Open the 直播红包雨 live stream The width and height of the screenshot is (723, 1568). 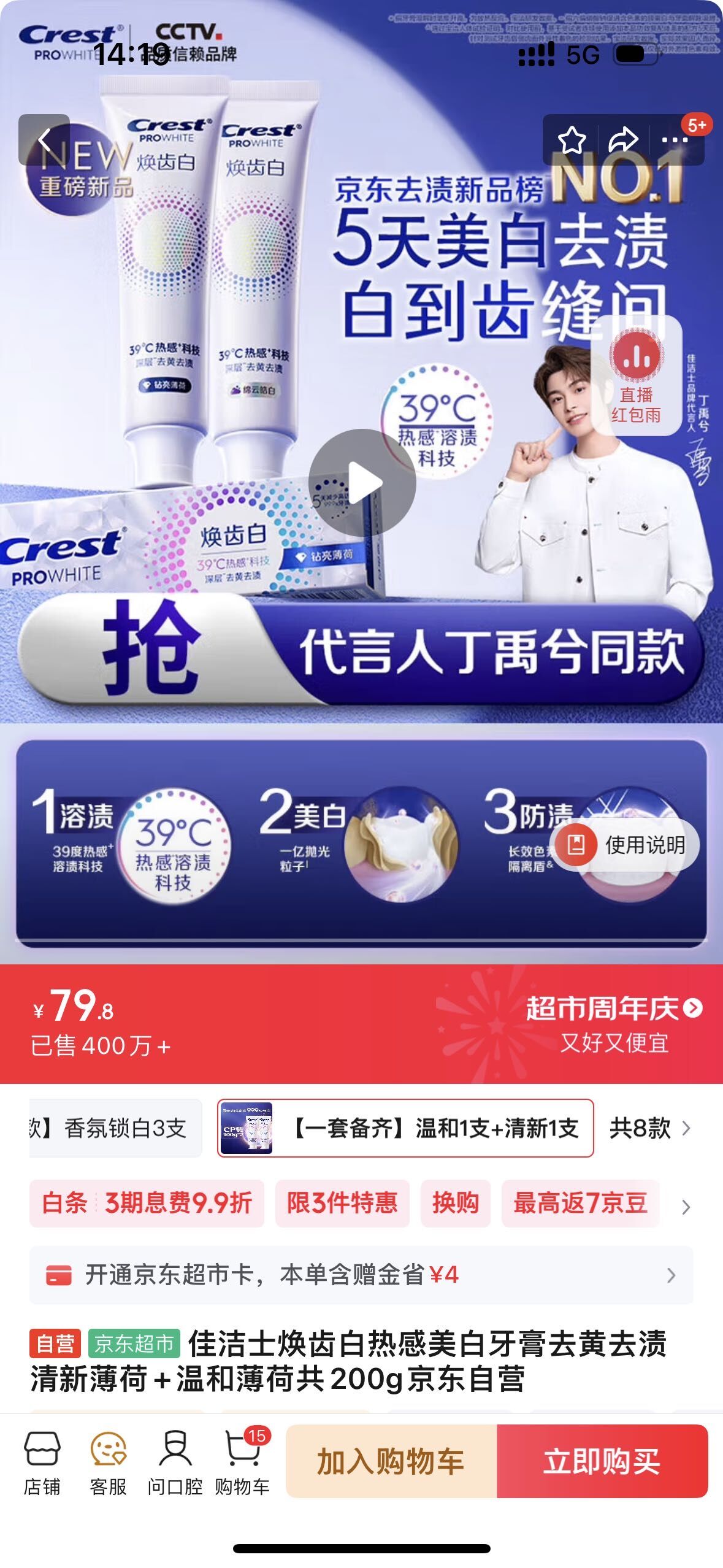pos(636,375)
